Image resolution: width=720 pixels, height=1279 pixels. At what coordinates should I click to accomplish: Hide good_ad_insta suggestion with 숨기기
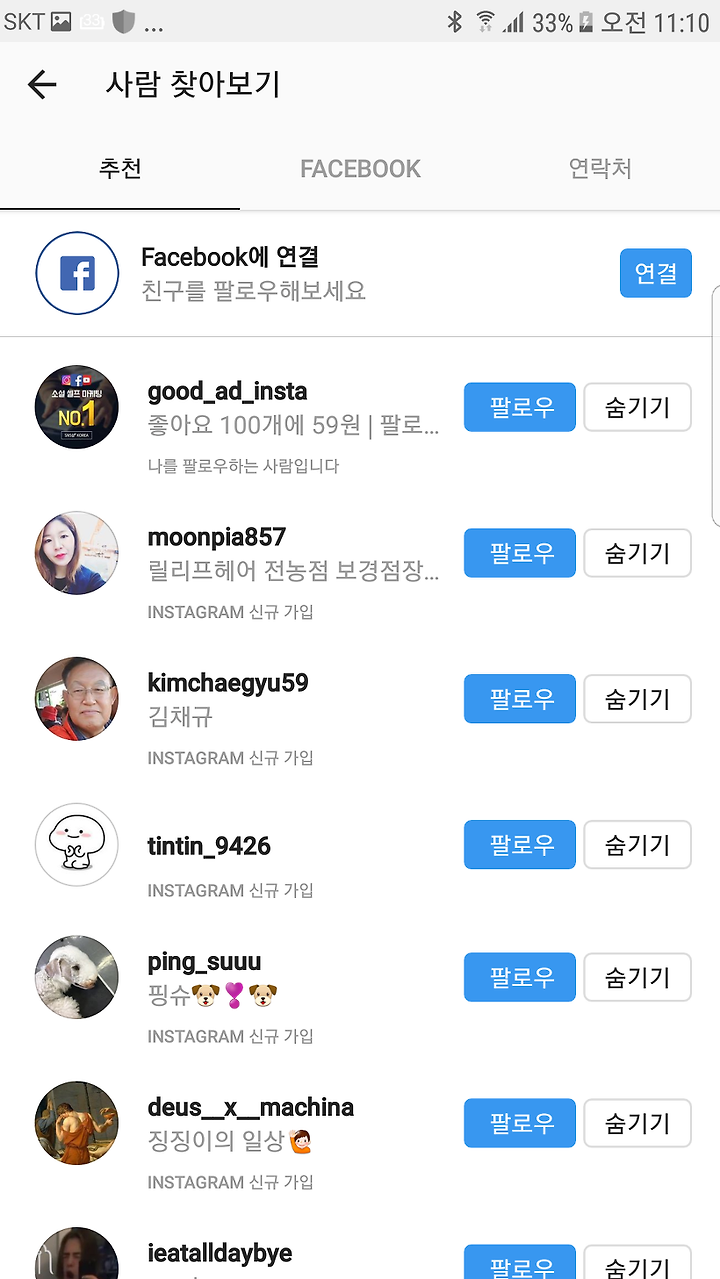tap(638, 407)
